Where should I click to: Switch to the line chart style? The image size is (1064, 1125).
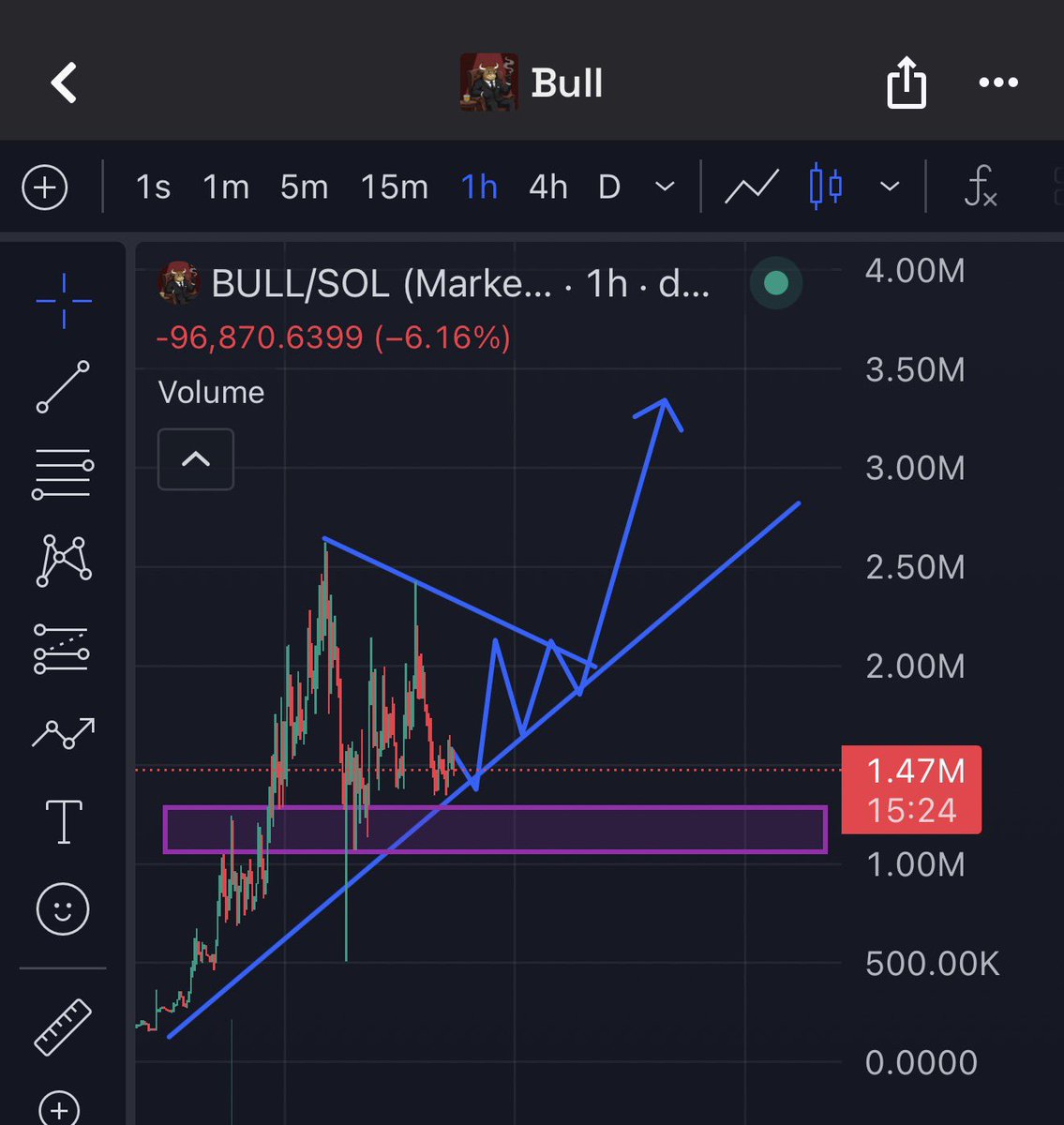coord(752,187)
